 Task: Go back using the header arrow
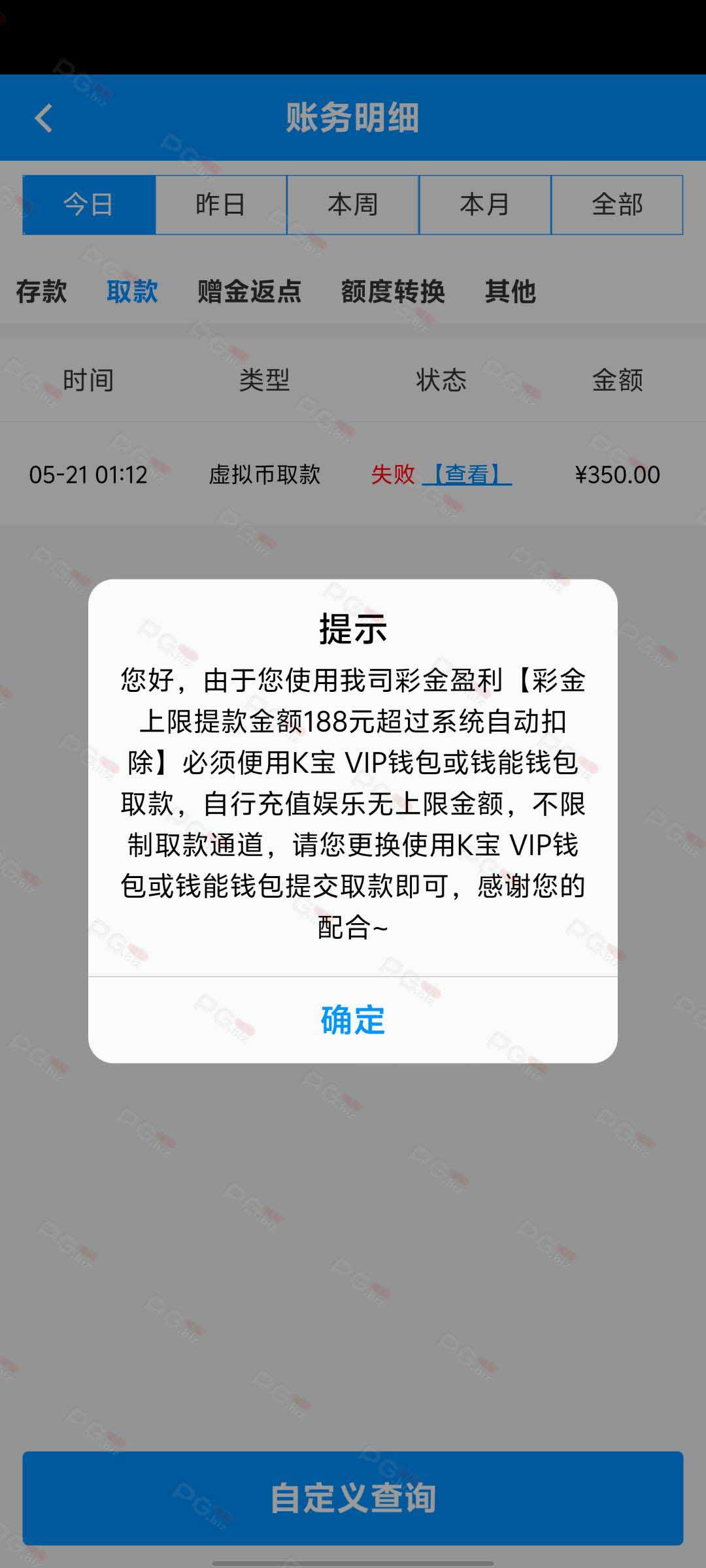(44, 118)
